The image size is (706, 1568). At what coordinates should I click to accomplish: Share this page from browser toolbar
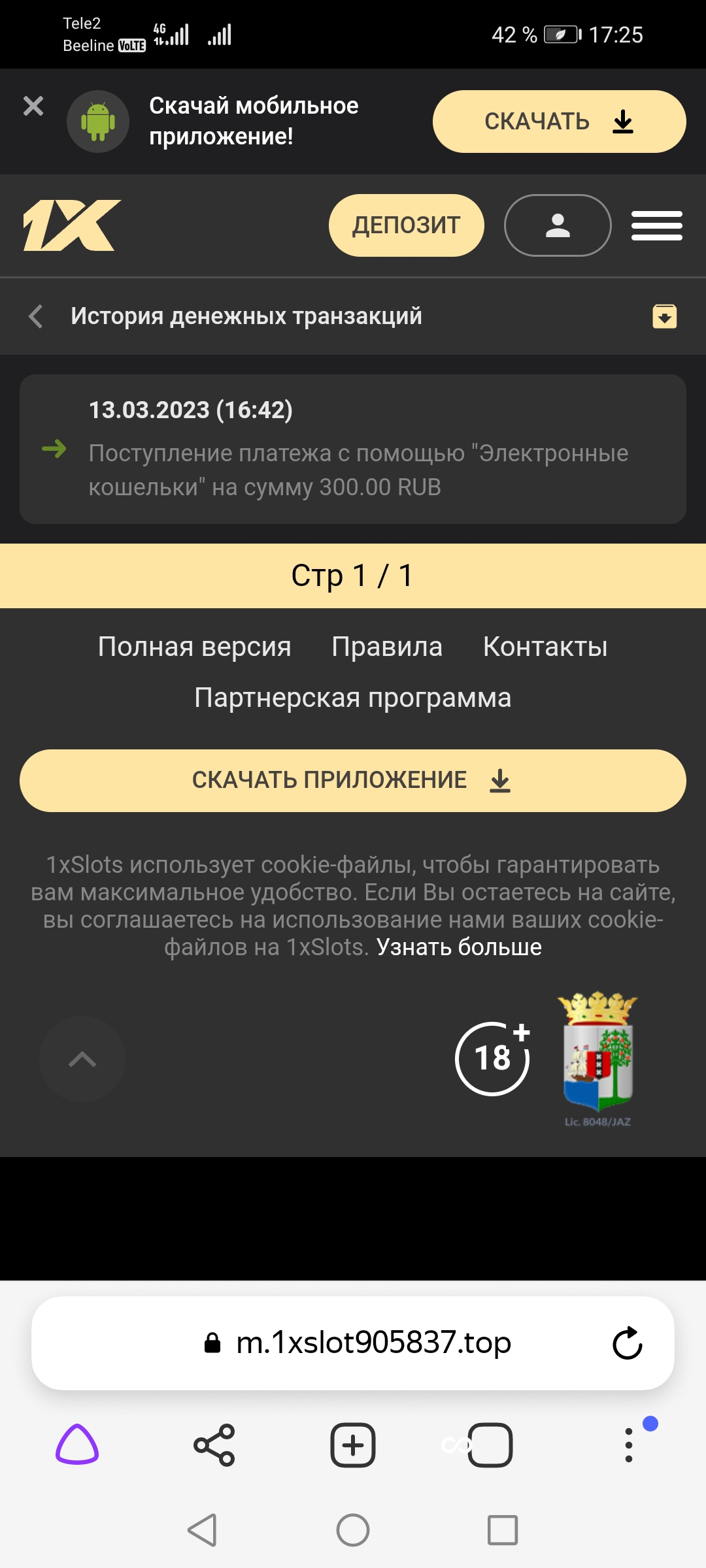click(x=214, y=1445)
